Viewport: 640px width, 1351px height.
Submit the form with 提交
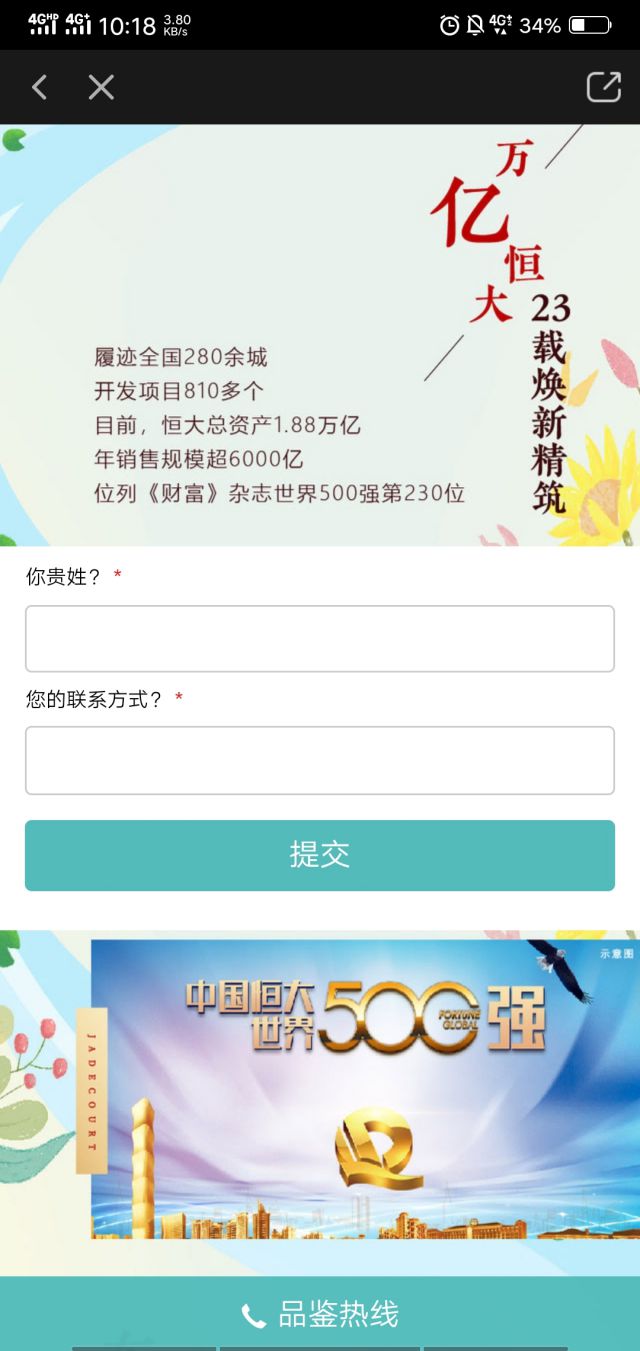(320, 855)
